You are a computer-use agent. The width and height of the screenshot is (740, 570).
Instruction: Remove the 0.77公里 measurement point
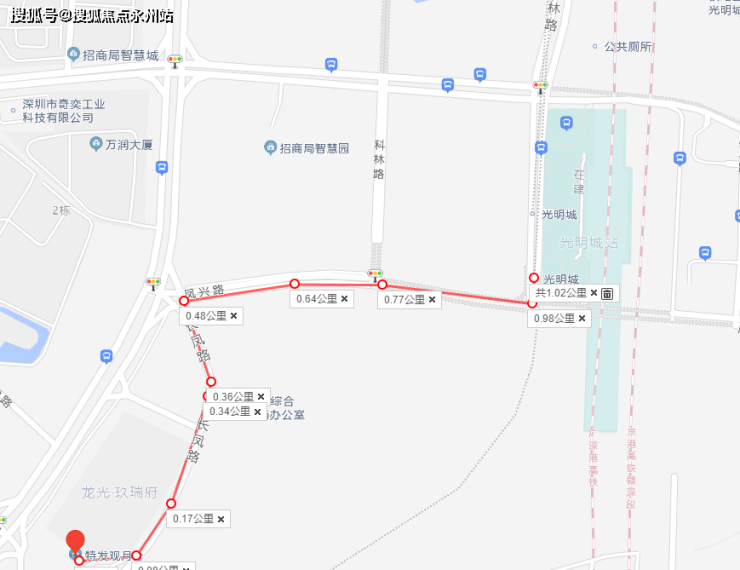click(432, 299)
